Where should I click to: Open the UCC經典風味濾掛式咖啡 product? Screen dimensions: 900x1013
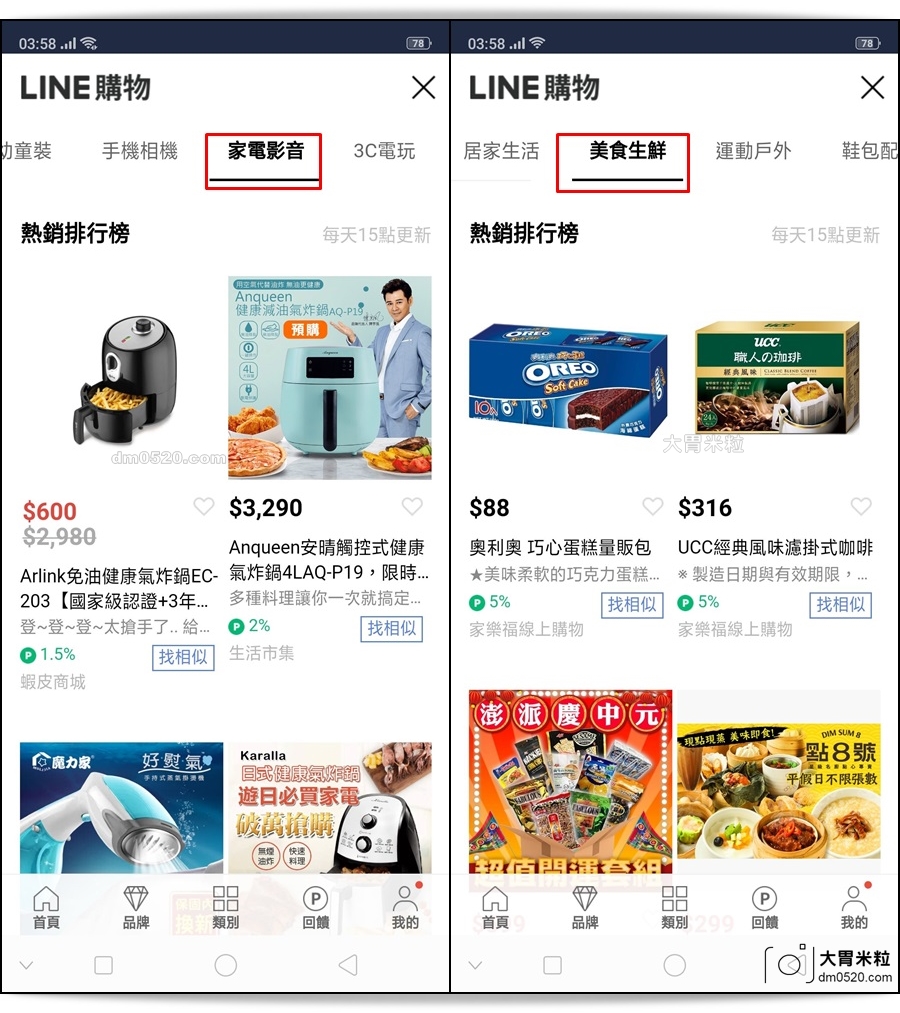[777, 378]
